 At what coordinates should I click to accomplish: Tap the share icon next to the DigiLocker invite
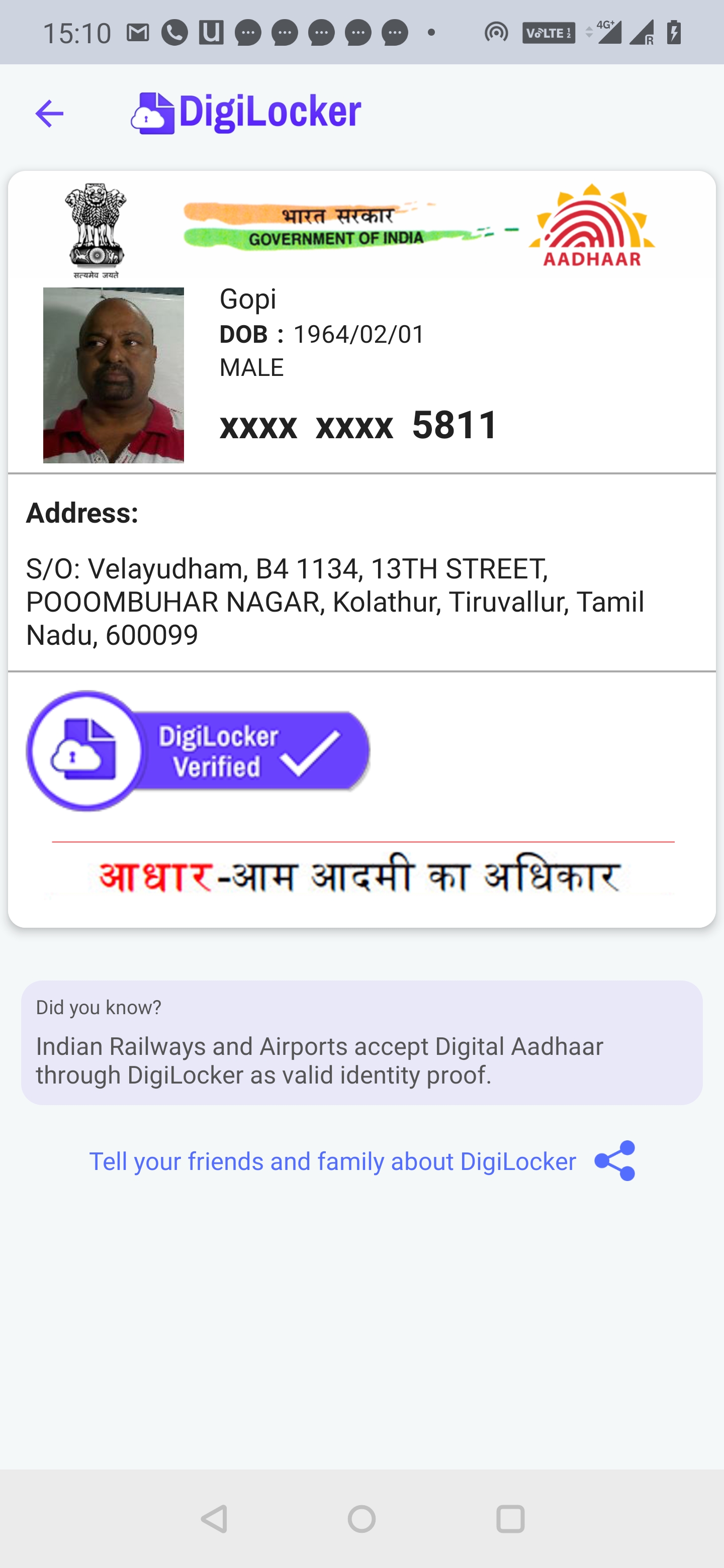pos(615,1161)
